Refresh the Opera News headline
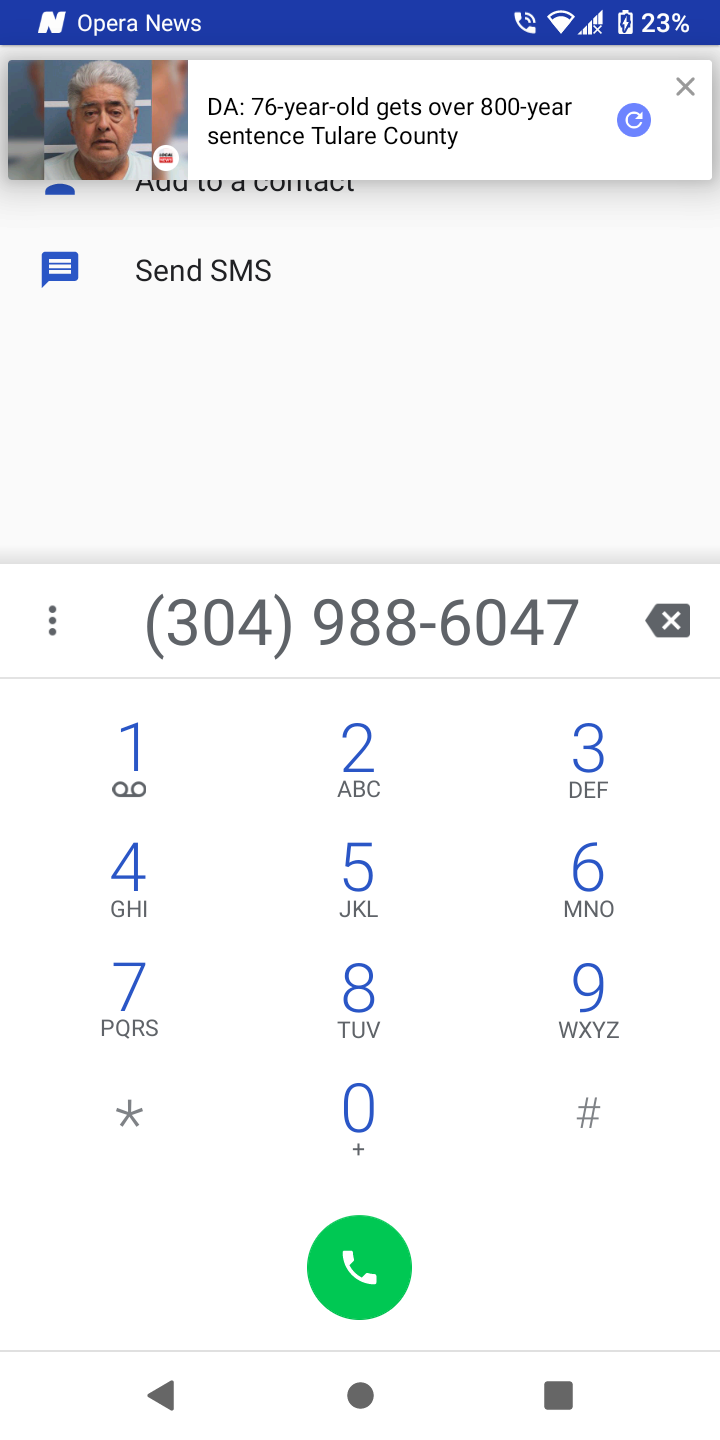Viewport: 720px width, 1440px height. pos(633,121)
